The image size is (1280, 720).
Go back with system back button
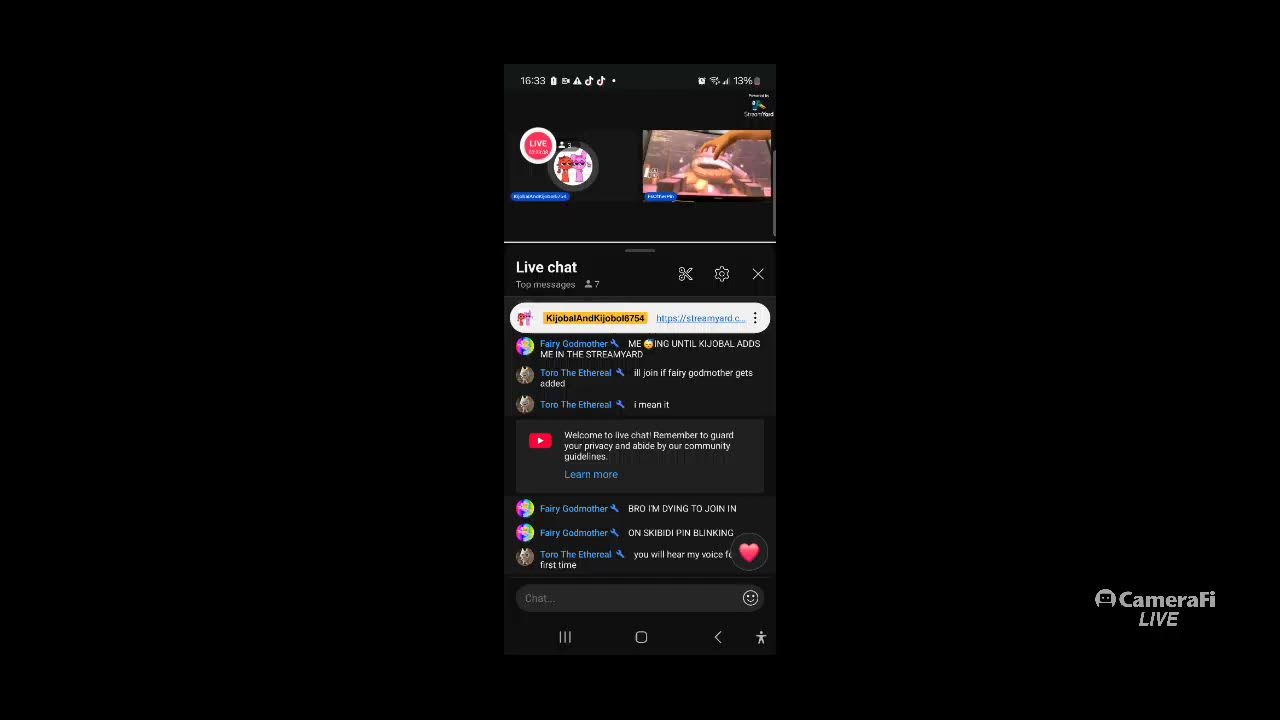click(x=717, y=637)
